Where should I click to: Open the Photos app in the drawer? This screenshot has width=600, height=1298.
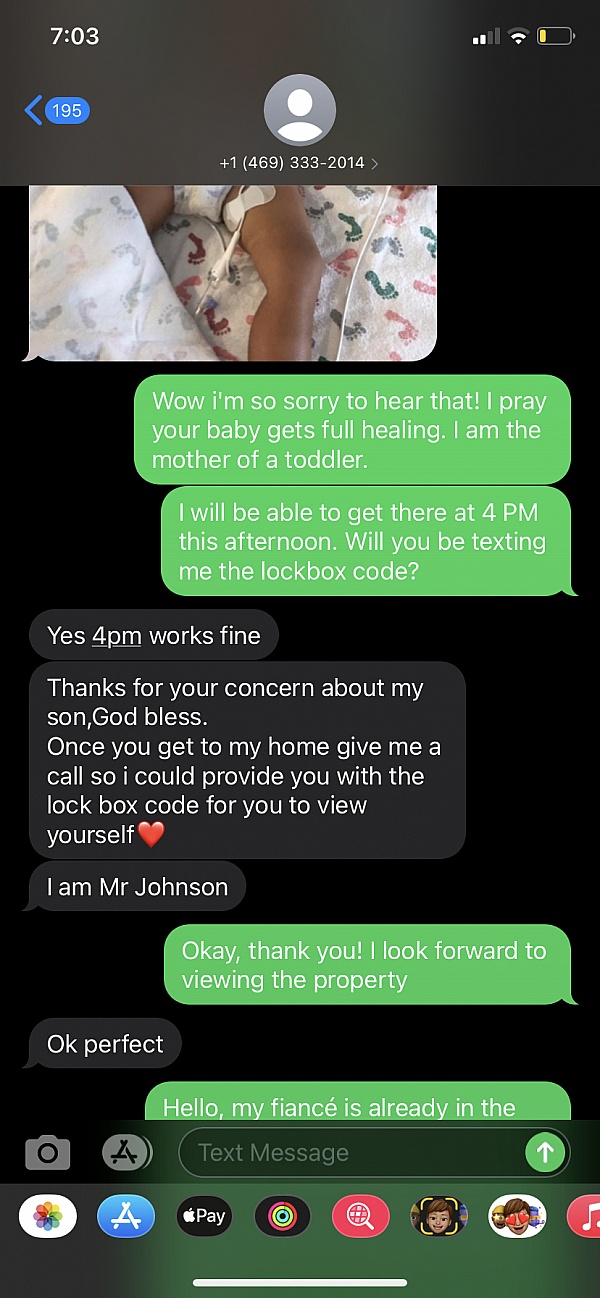click(x=48, y=1216)
